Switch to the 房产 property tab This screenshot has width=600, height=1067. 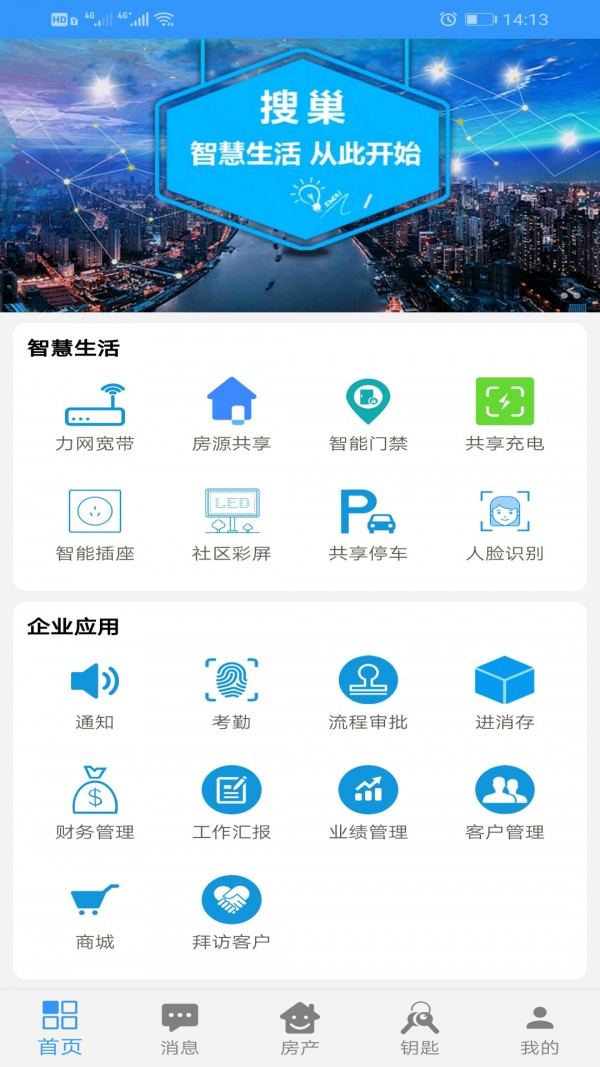300,1028
